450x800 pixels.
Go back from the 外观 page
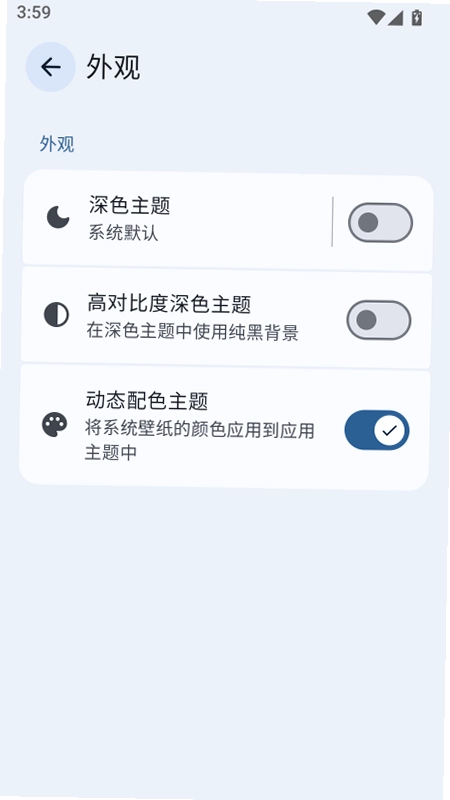[x=51, y=67]
